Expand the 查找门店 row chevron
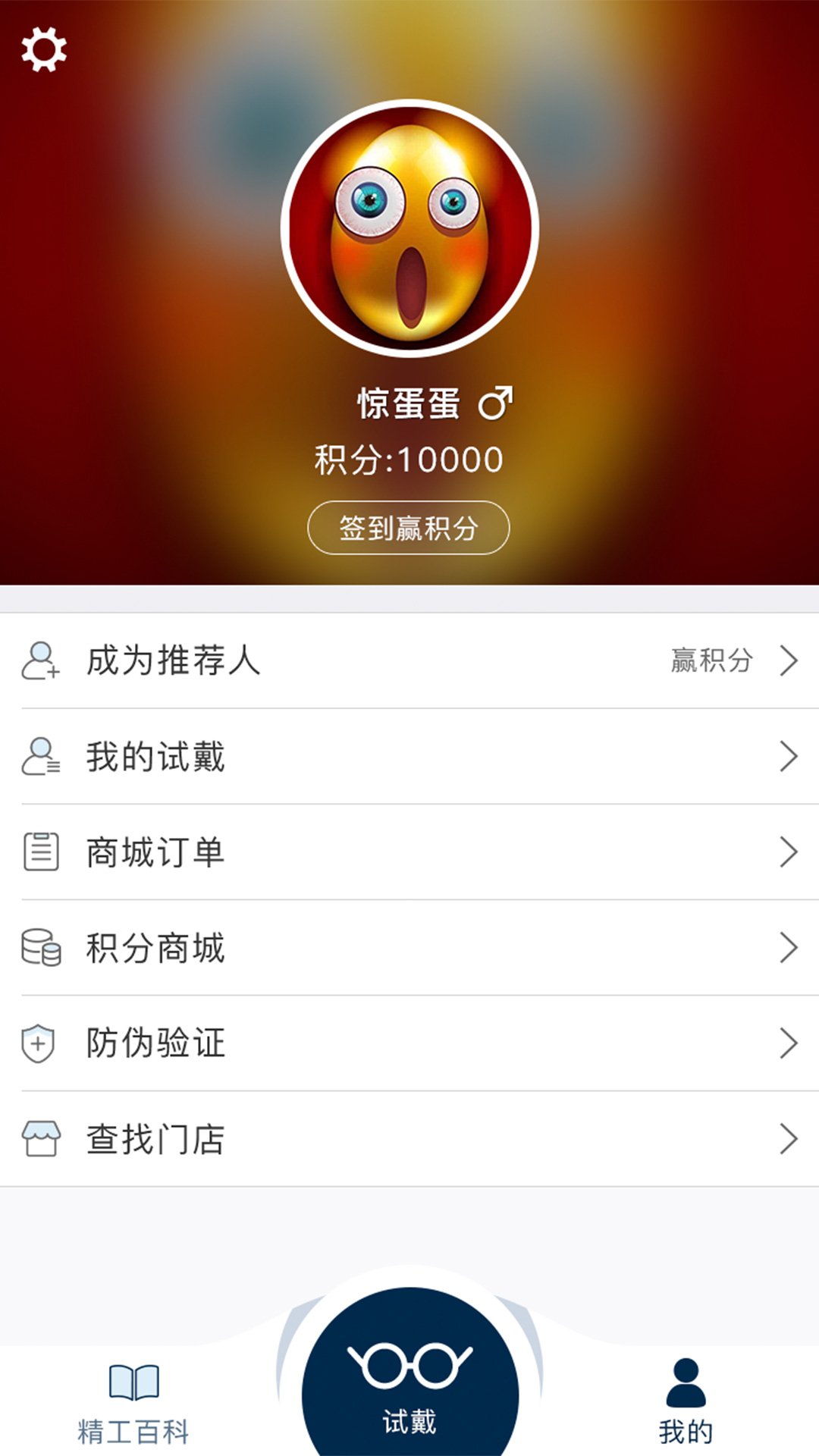The height and width of the screenshot is (1456, 819). tap(789, 1138)
